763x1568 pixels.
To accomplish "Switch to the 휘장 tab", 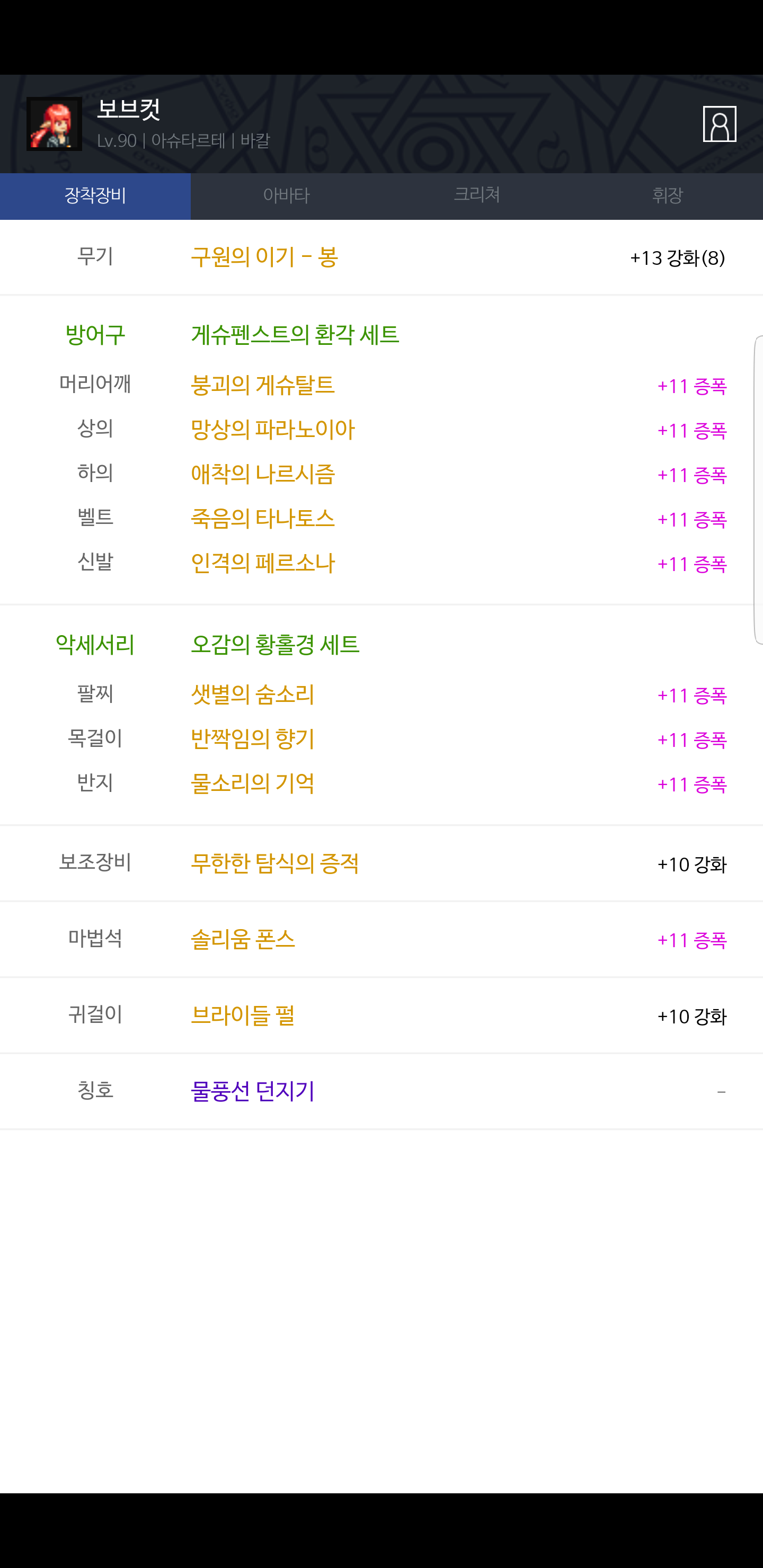I will [668, 196].
